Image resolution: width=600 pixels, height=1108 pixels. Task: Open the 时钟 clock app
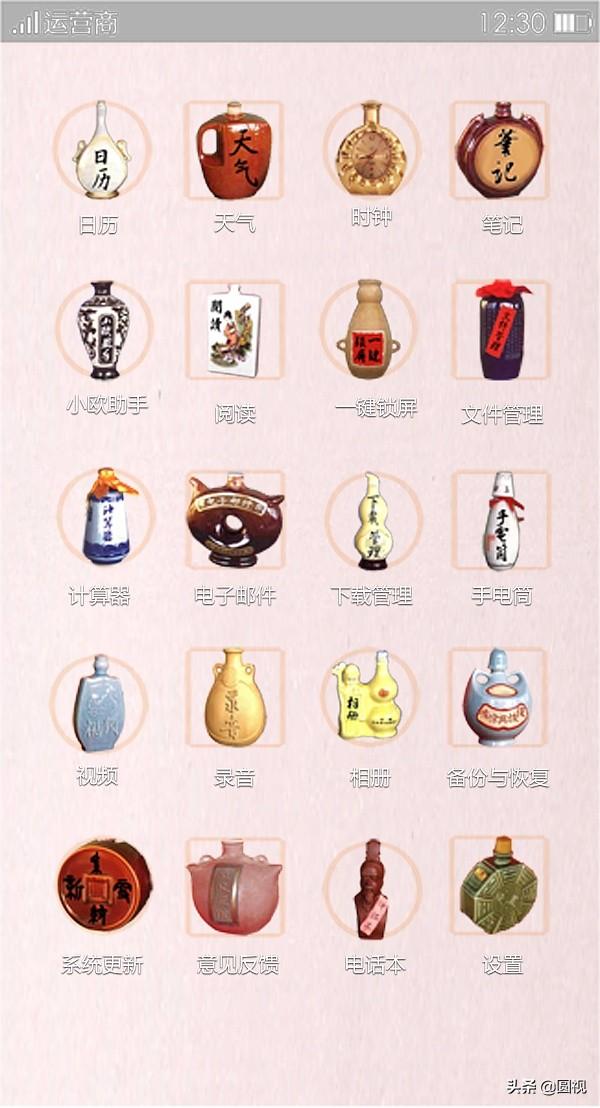pyautogui.click(x=371, y=150)
